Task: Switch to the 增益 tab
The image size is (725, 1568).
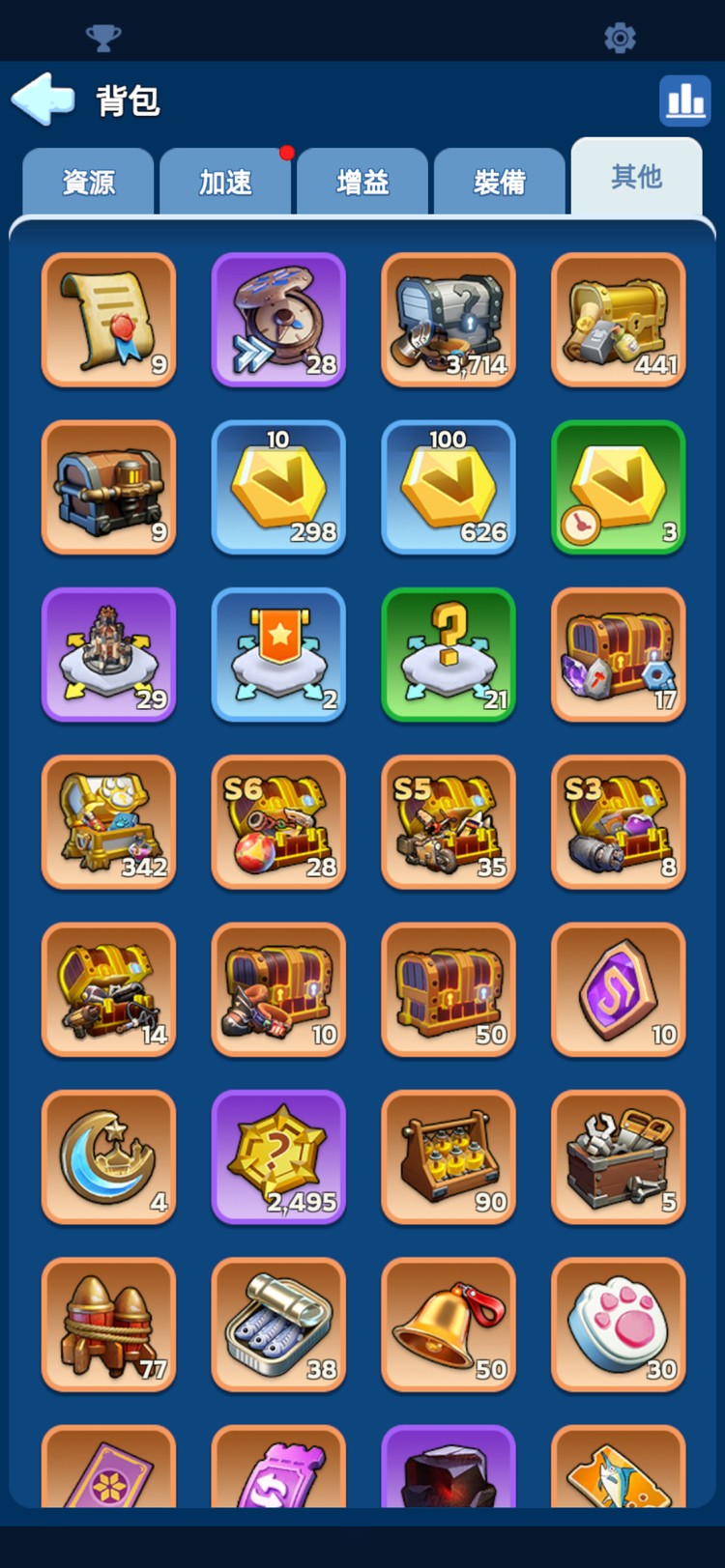Action: tap(362, 182)
